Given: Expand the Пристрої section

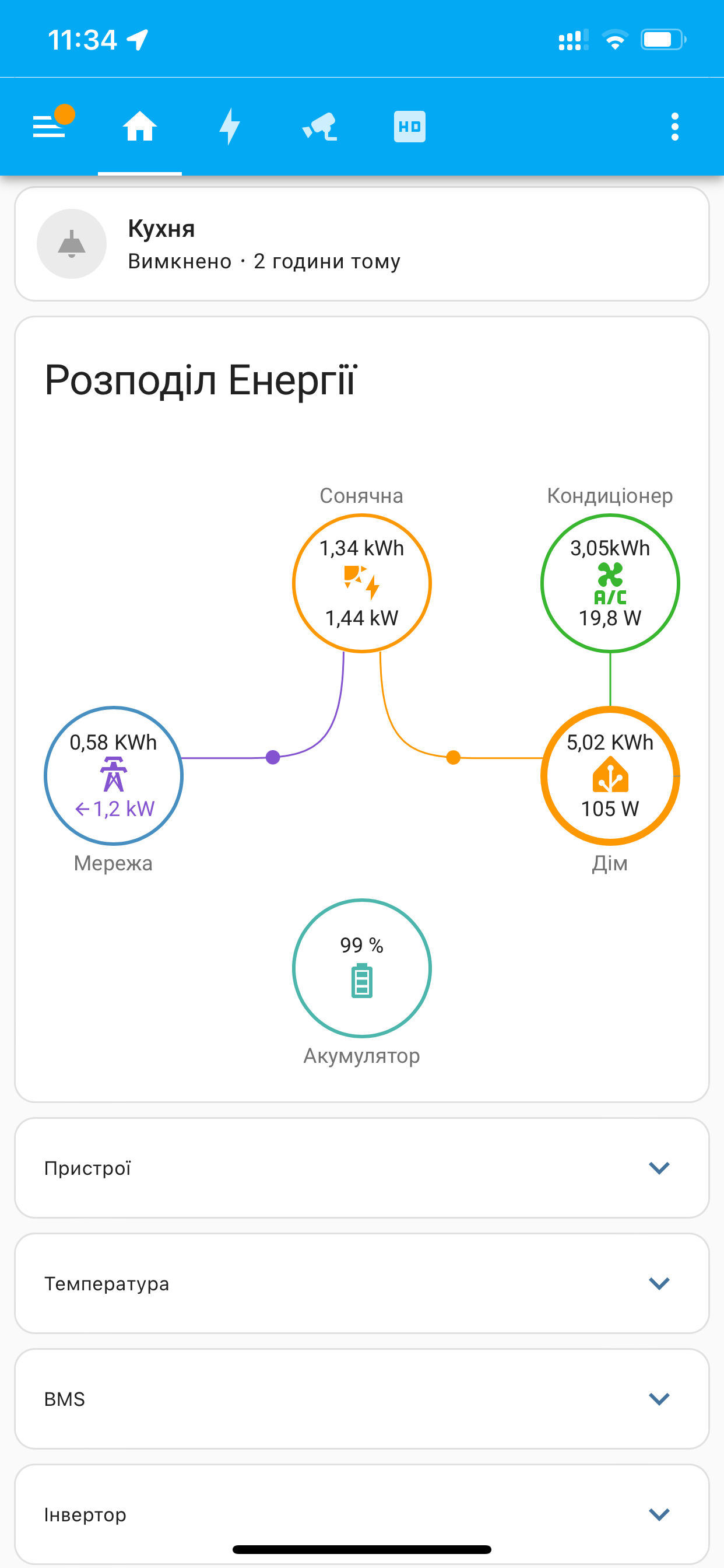Looking at the screenshot, I should pyautogui.click(x=362, y=1167).
